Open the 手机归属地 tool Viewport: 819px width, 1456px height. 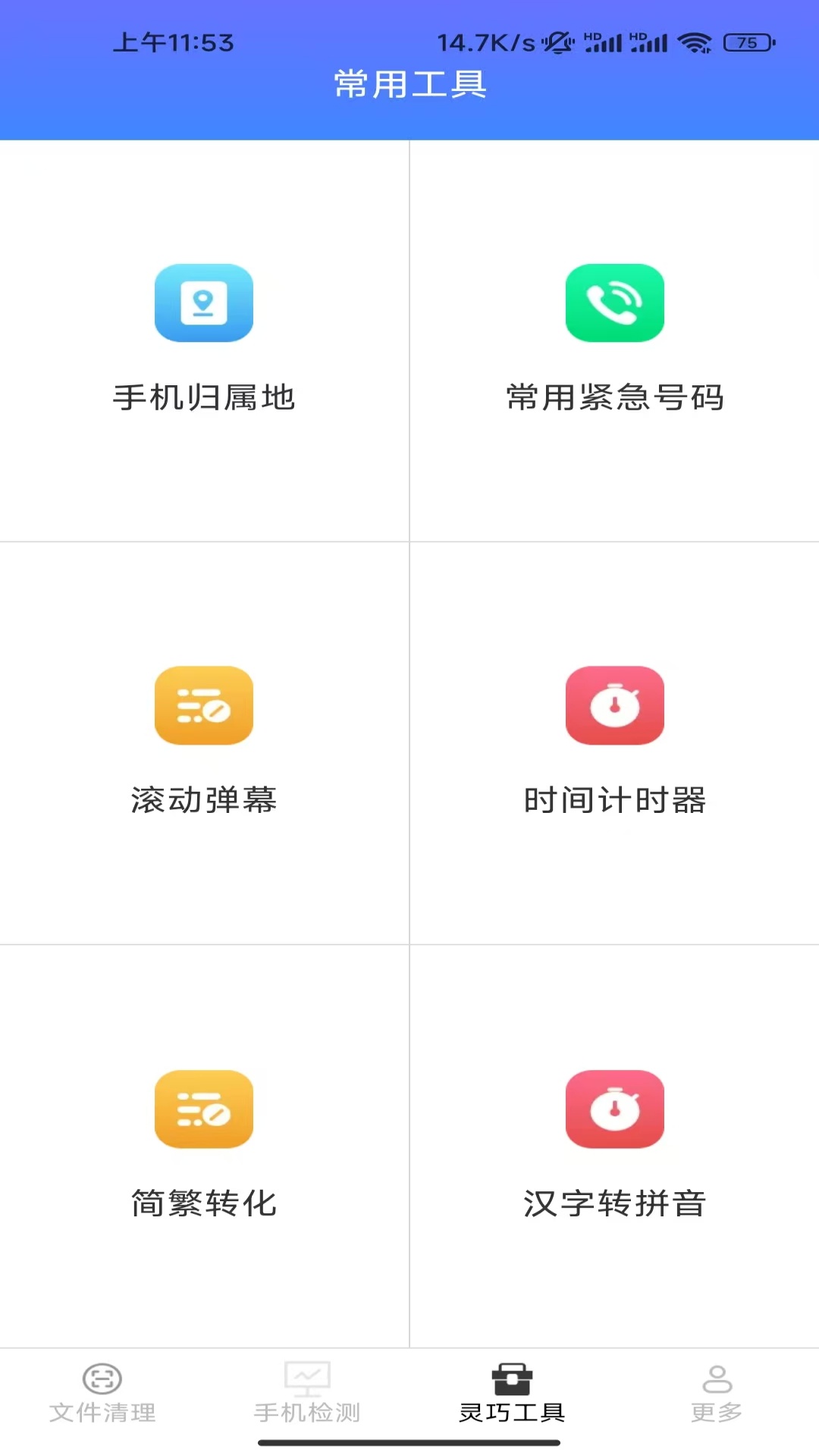204,340
